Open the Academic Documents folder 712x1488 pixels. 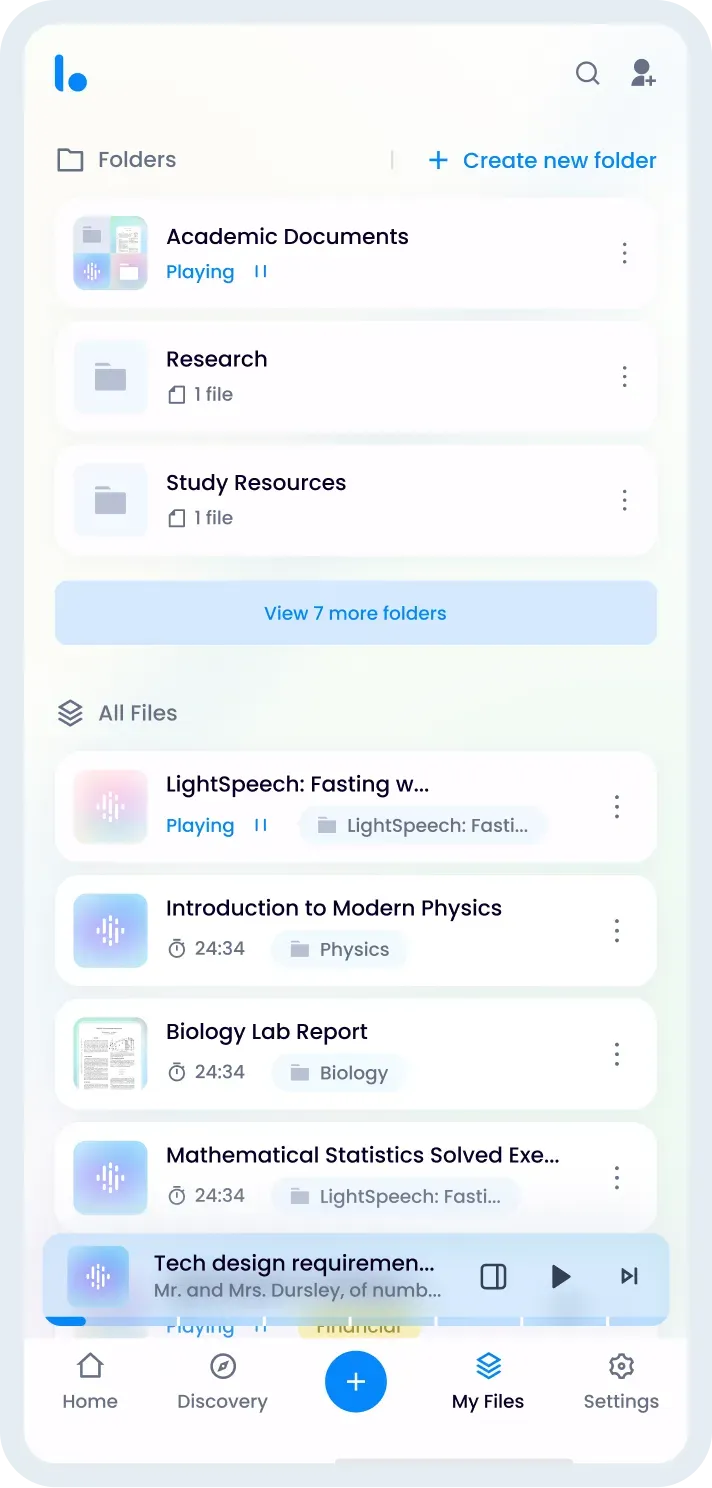pos(287,237)
